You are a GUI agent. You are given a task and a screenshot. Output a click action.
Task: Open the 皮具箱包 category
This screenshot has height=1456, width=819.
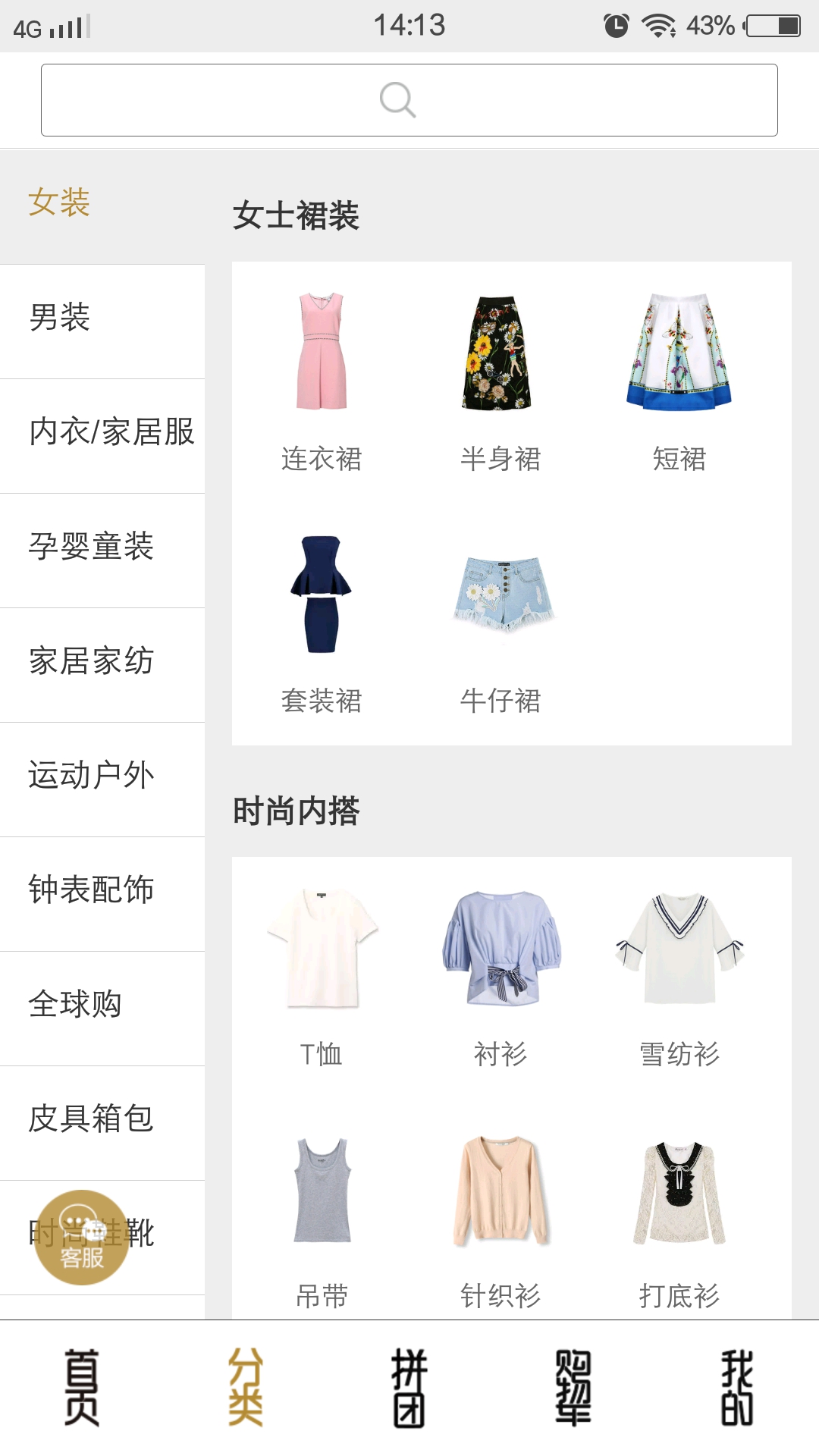(102, 1120)
